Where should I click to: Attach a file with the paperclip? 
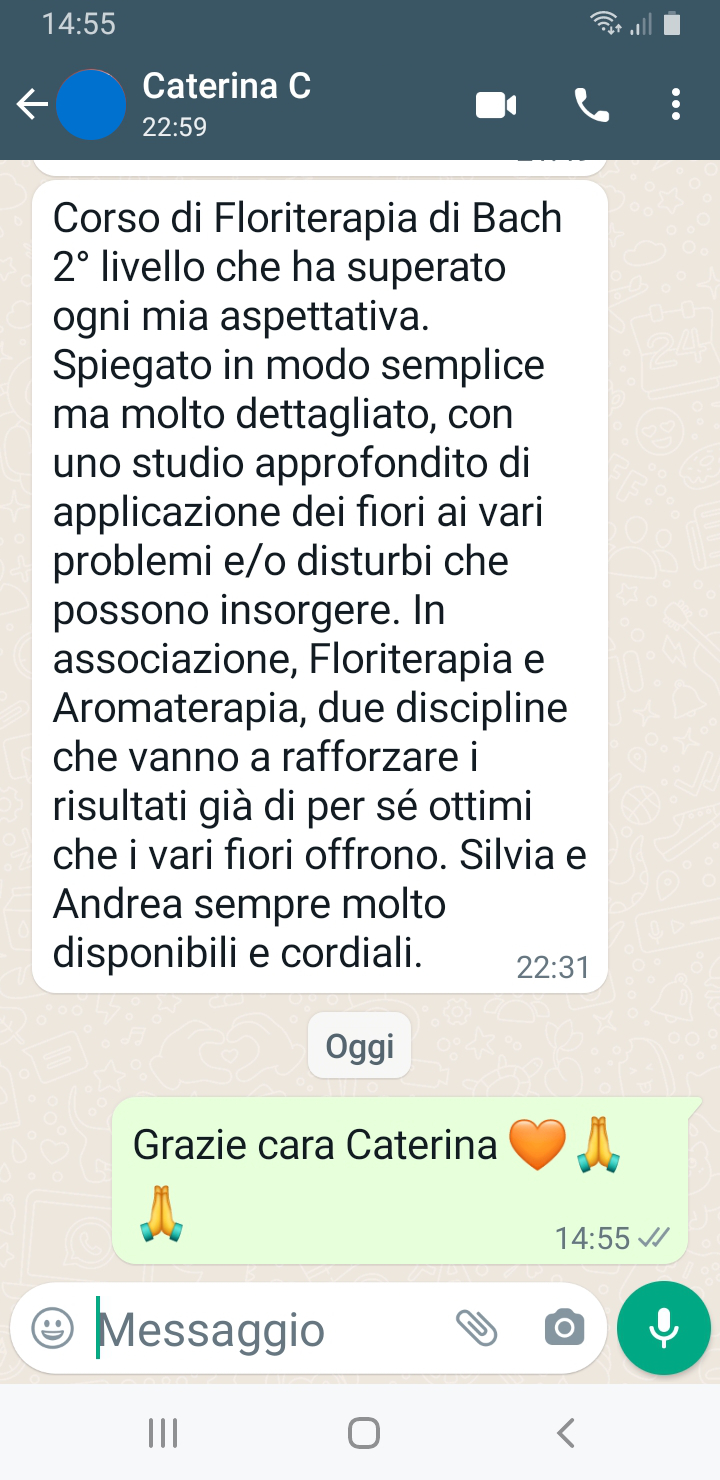pyautogui.click(x=477, y=1328)
